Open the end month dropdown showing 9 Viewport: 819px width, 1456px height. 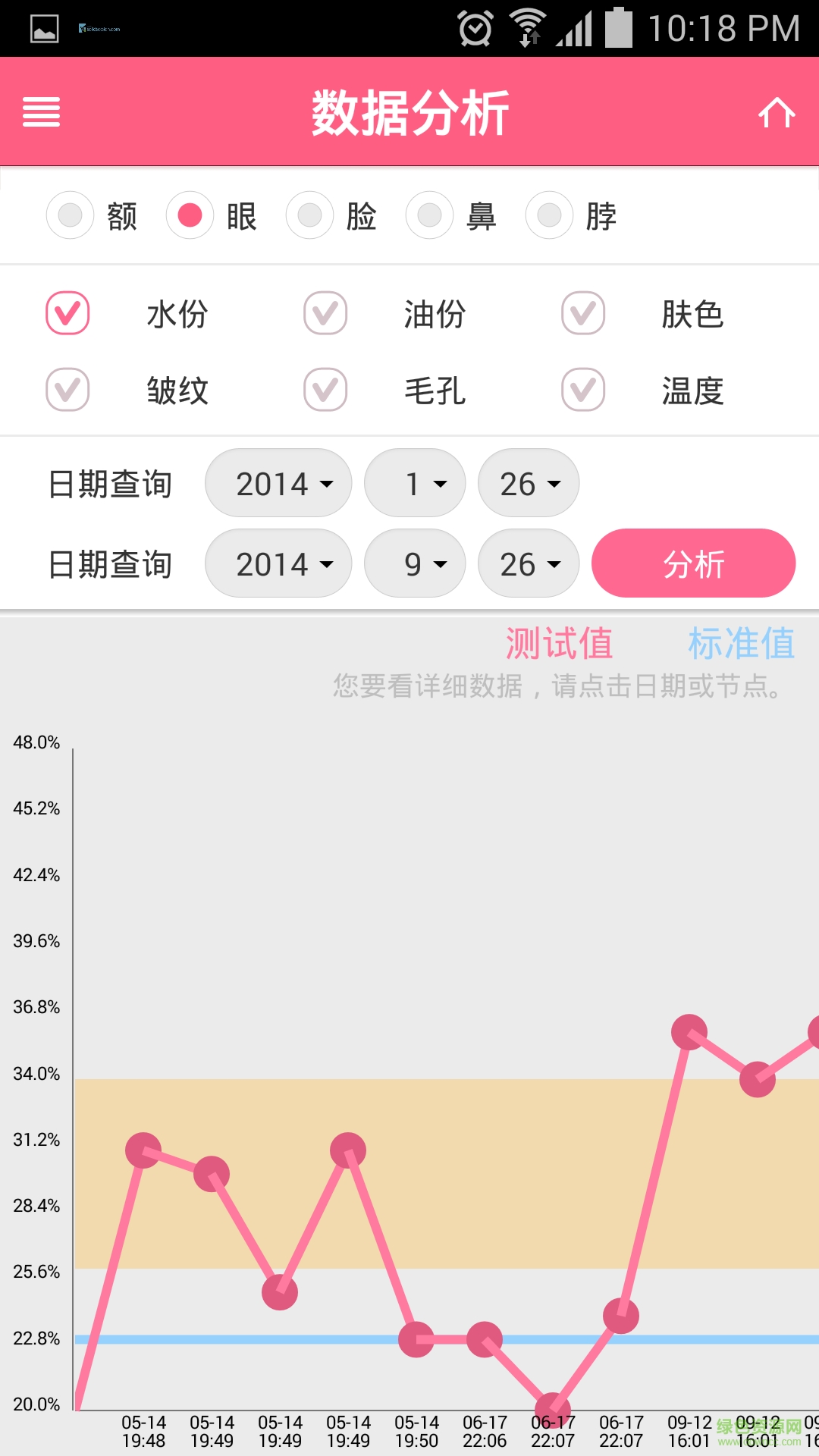415,563
